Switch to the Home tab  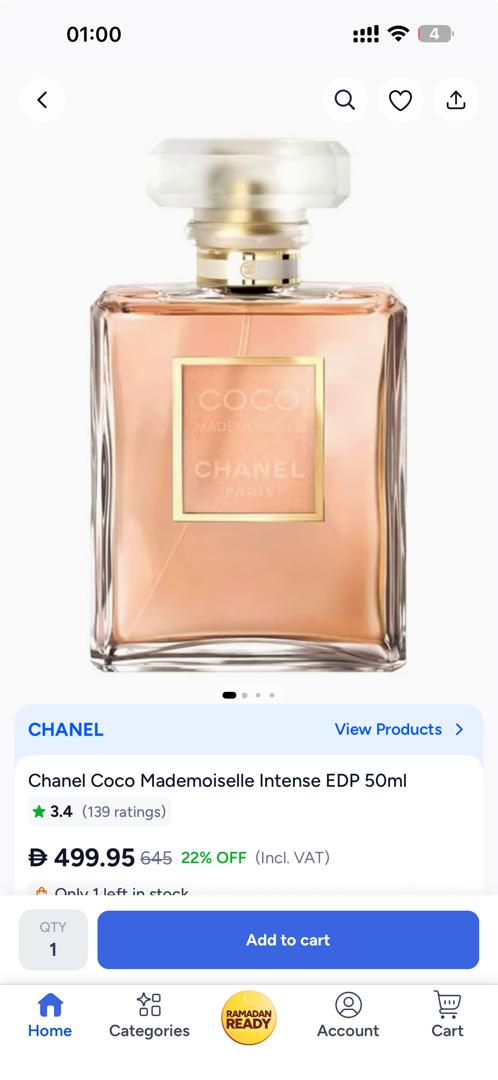pyautogui.click(x=50, y=1015)
